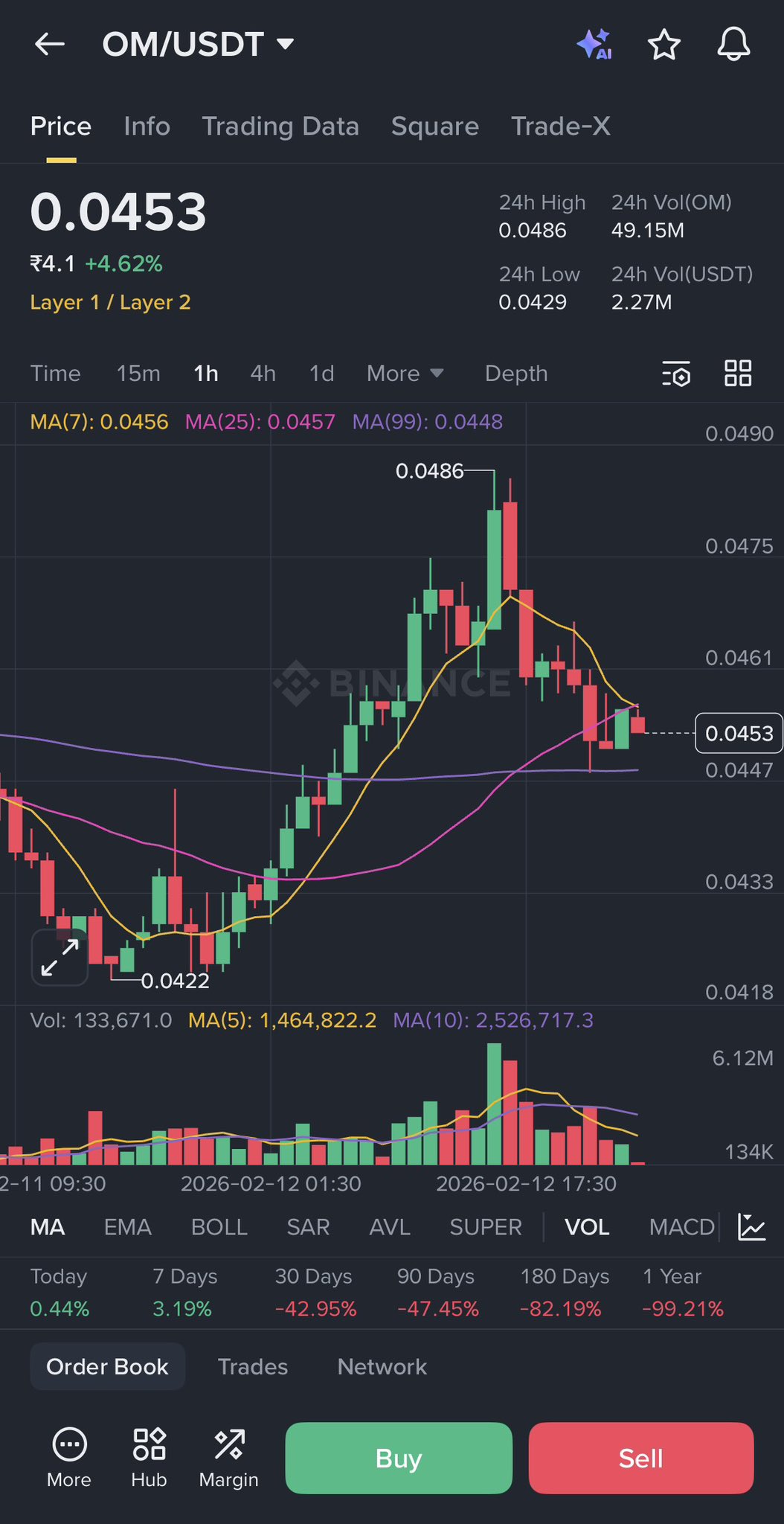Open price alerts bell
Screen dimensions: 784x1524
733,45
